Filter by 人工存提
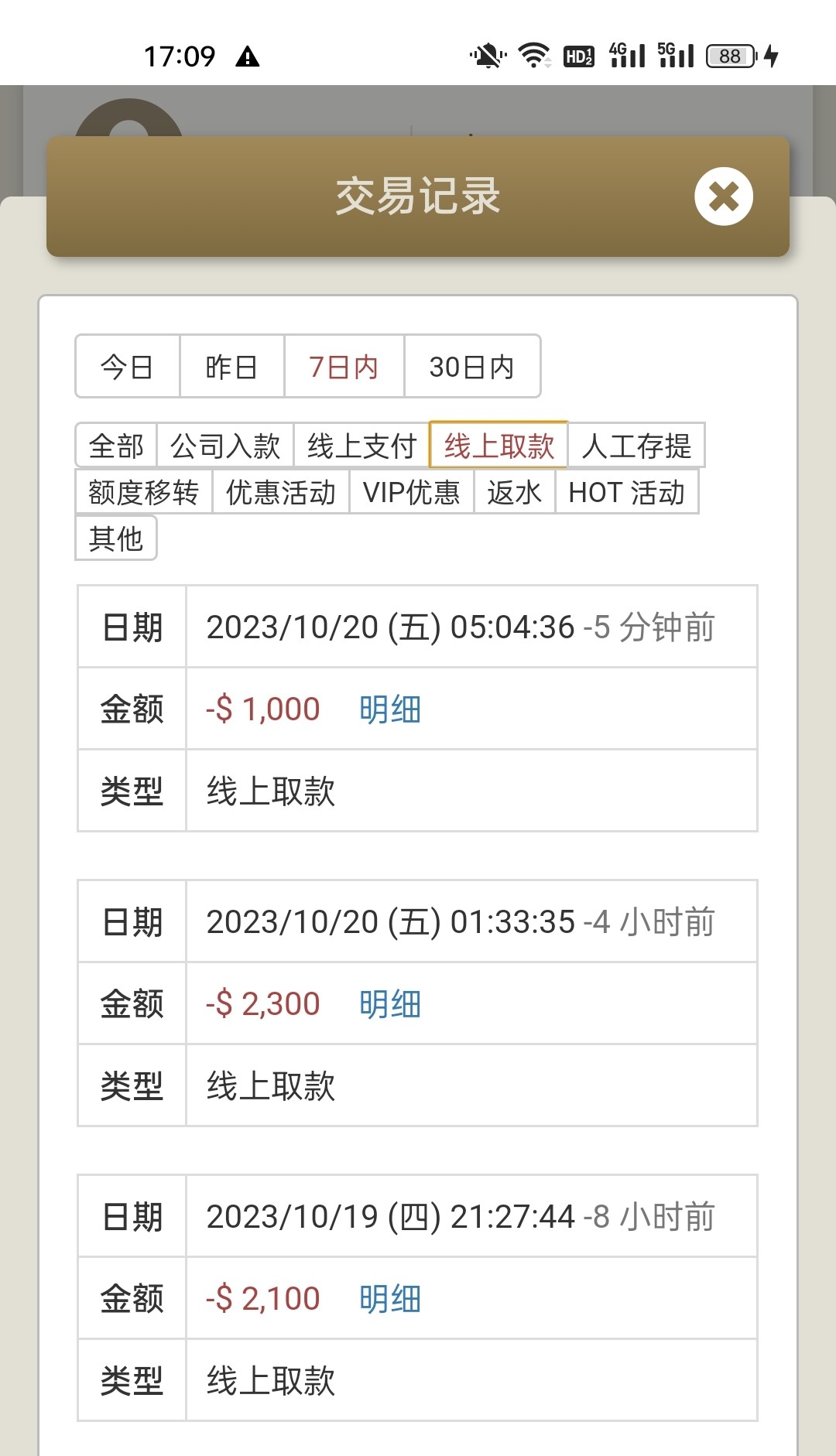The image size is (836, 1456). click(636, 446)
